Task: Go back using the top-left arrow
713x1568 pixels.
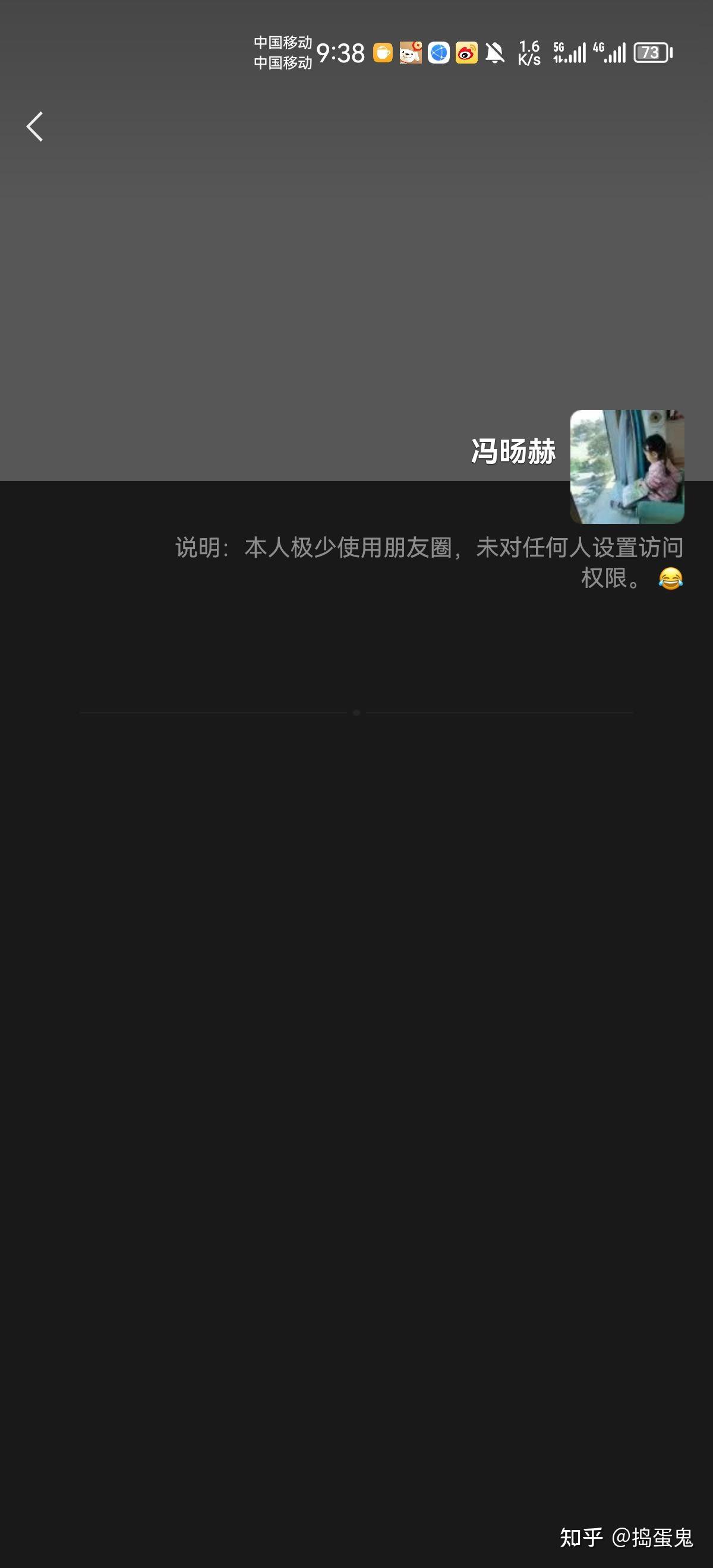Action: (x=34, y=127)
